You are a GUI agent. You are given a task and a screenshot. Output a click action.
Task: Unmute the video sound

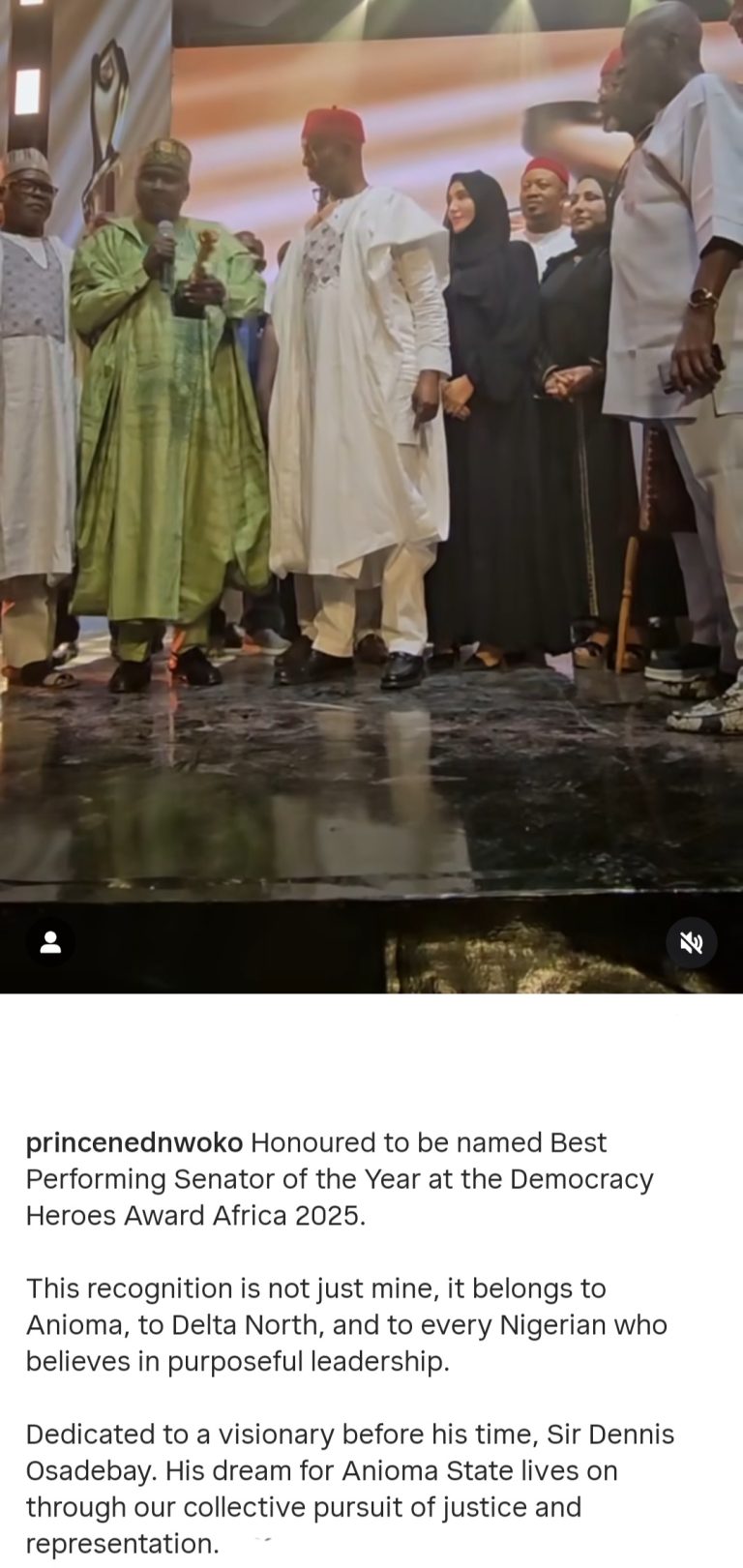pos(691,942)
